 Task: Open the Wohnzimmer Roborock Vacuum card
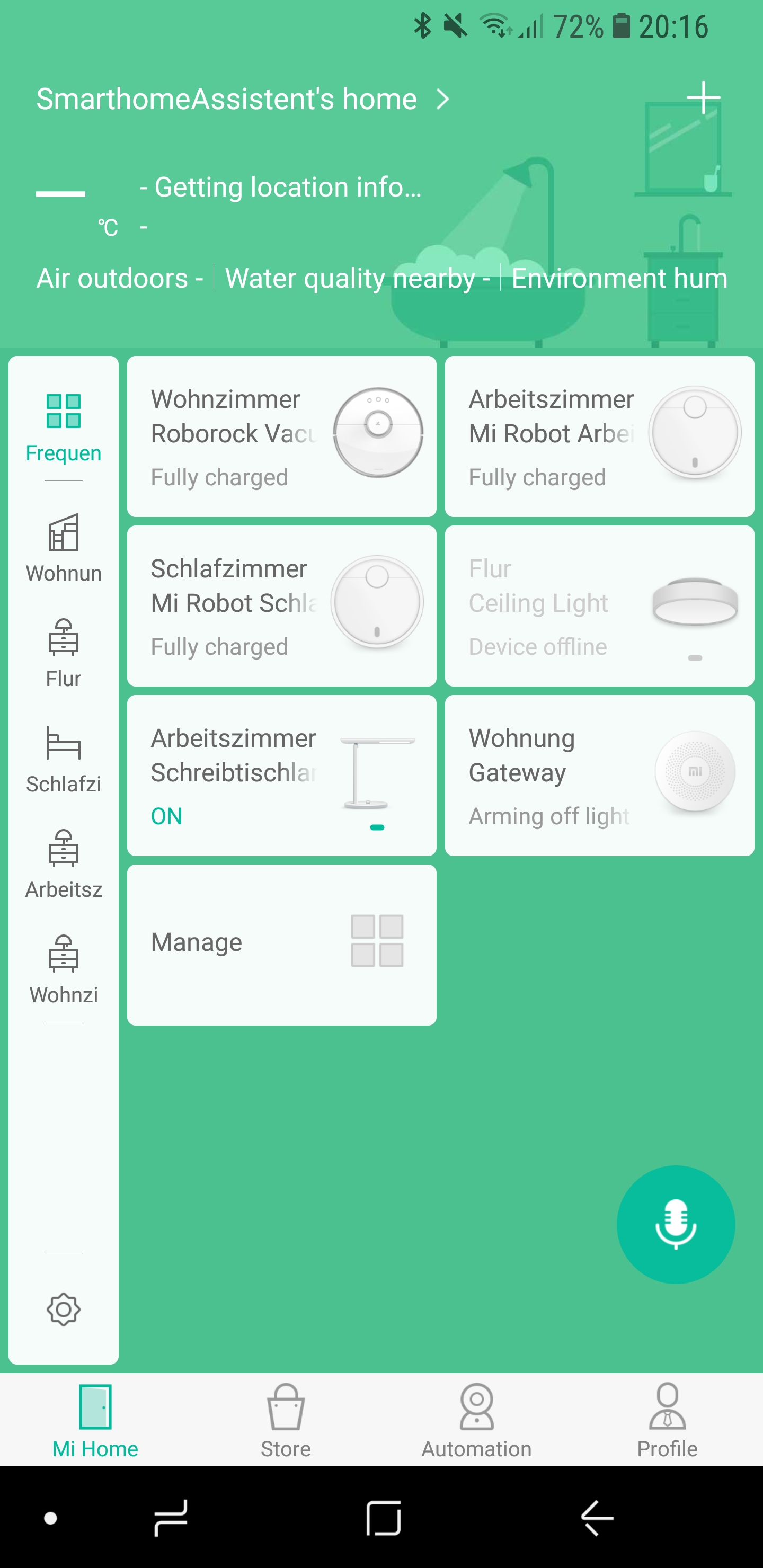pos(281,436)
